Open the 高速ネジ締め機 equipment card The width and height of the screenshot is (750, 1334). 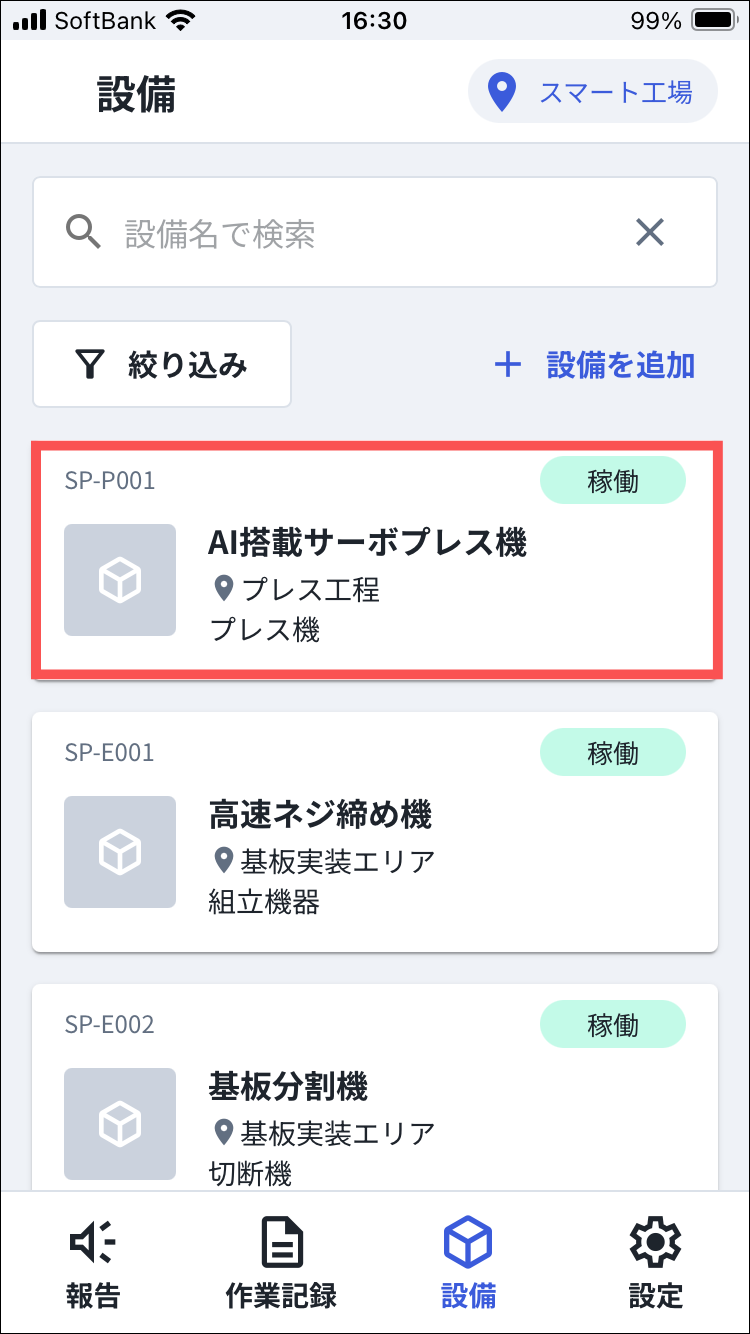coord(375,832)
